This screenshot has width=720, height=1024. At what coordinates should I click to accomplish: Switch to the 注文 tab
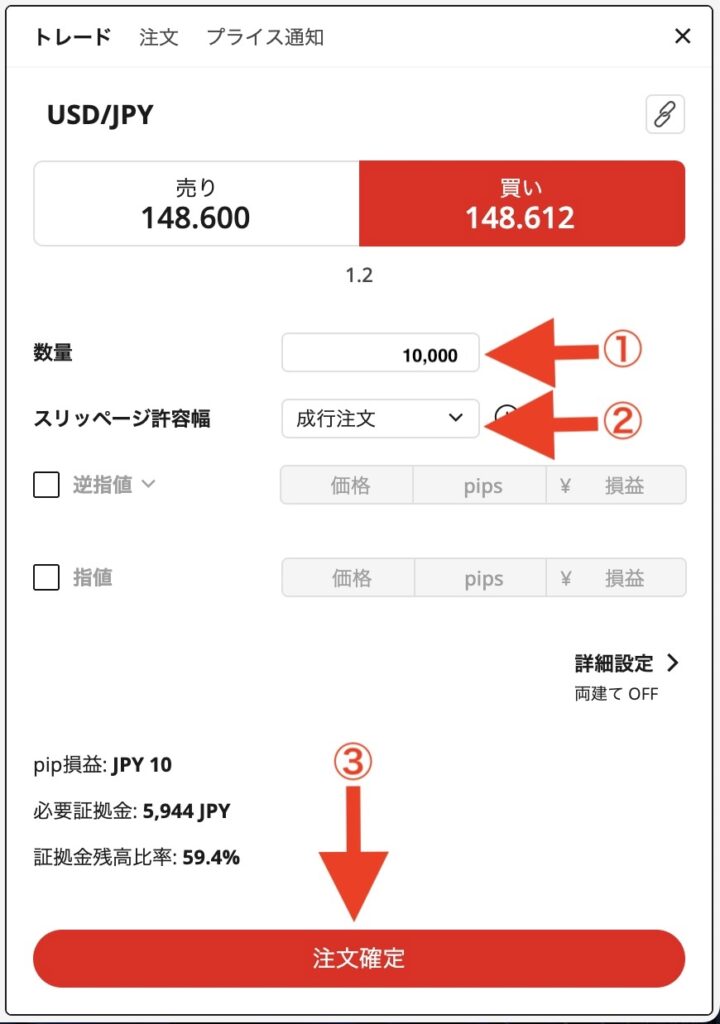[x=159, y=37]
